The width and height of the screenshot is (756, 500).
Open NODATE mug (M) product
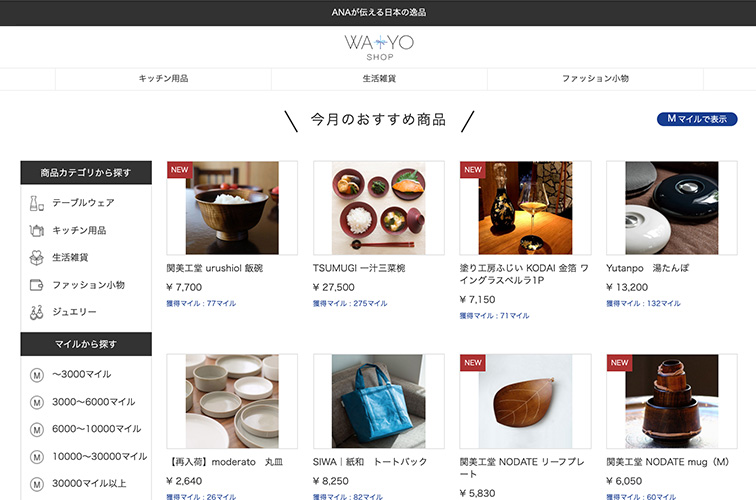click(671, 400)
